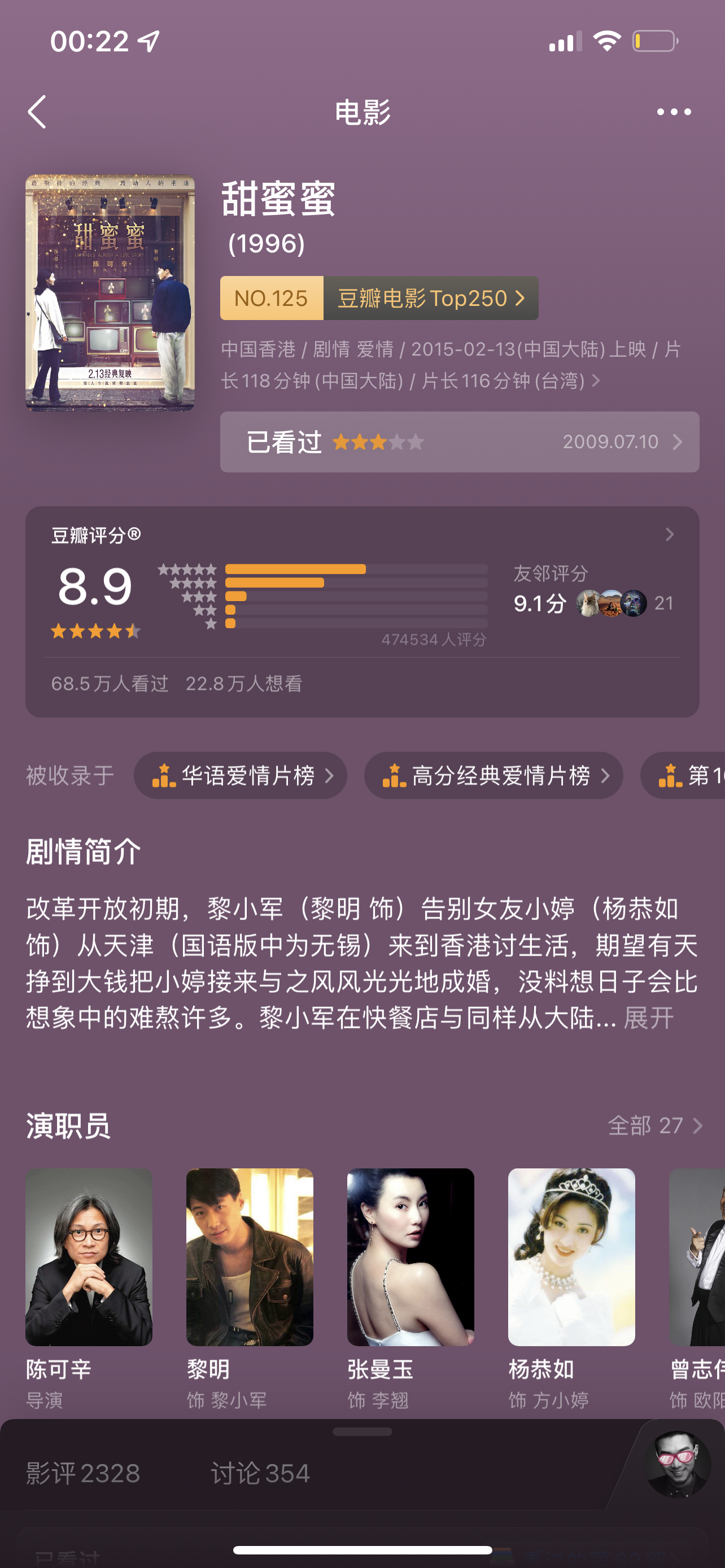
Task: Open the 华语爱情片榜 chart
Action: pos(241,776)
